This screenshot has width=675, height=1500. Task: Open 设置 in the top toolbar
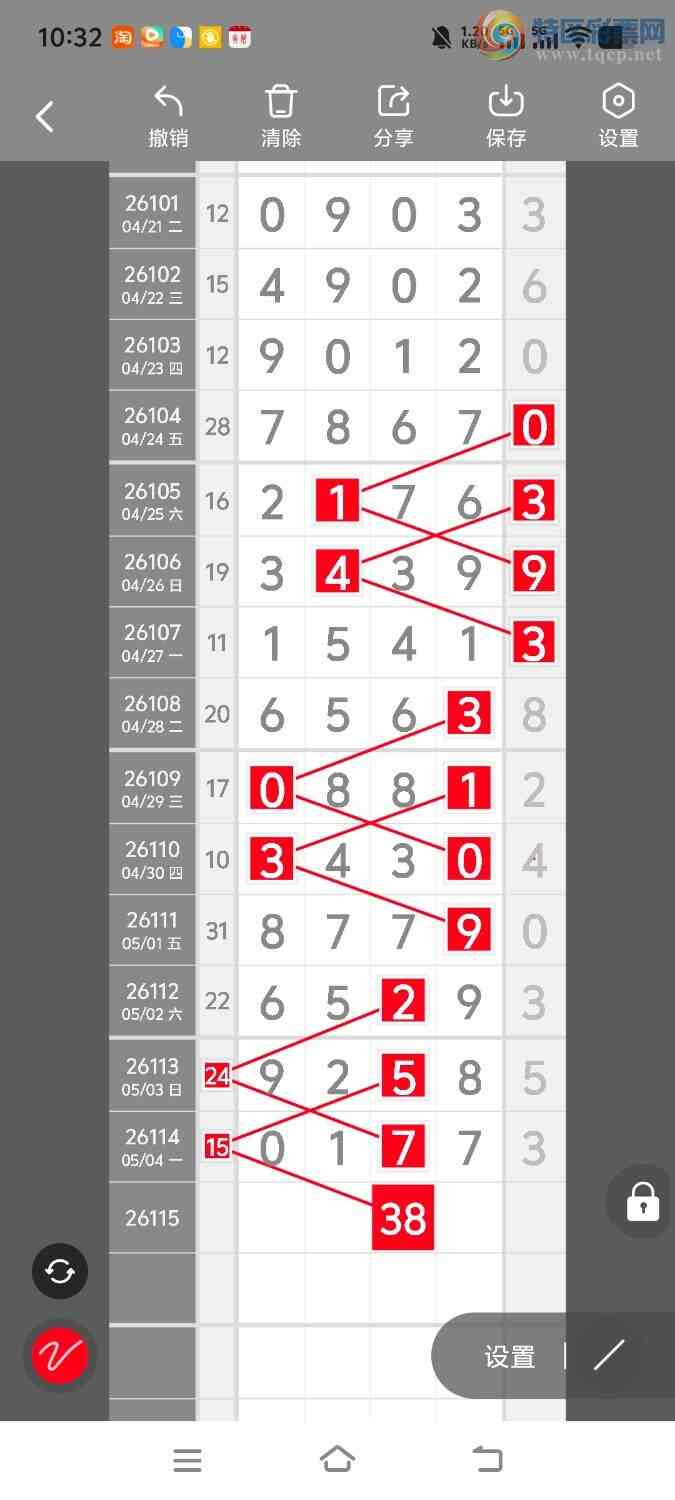tap(619, 117)
